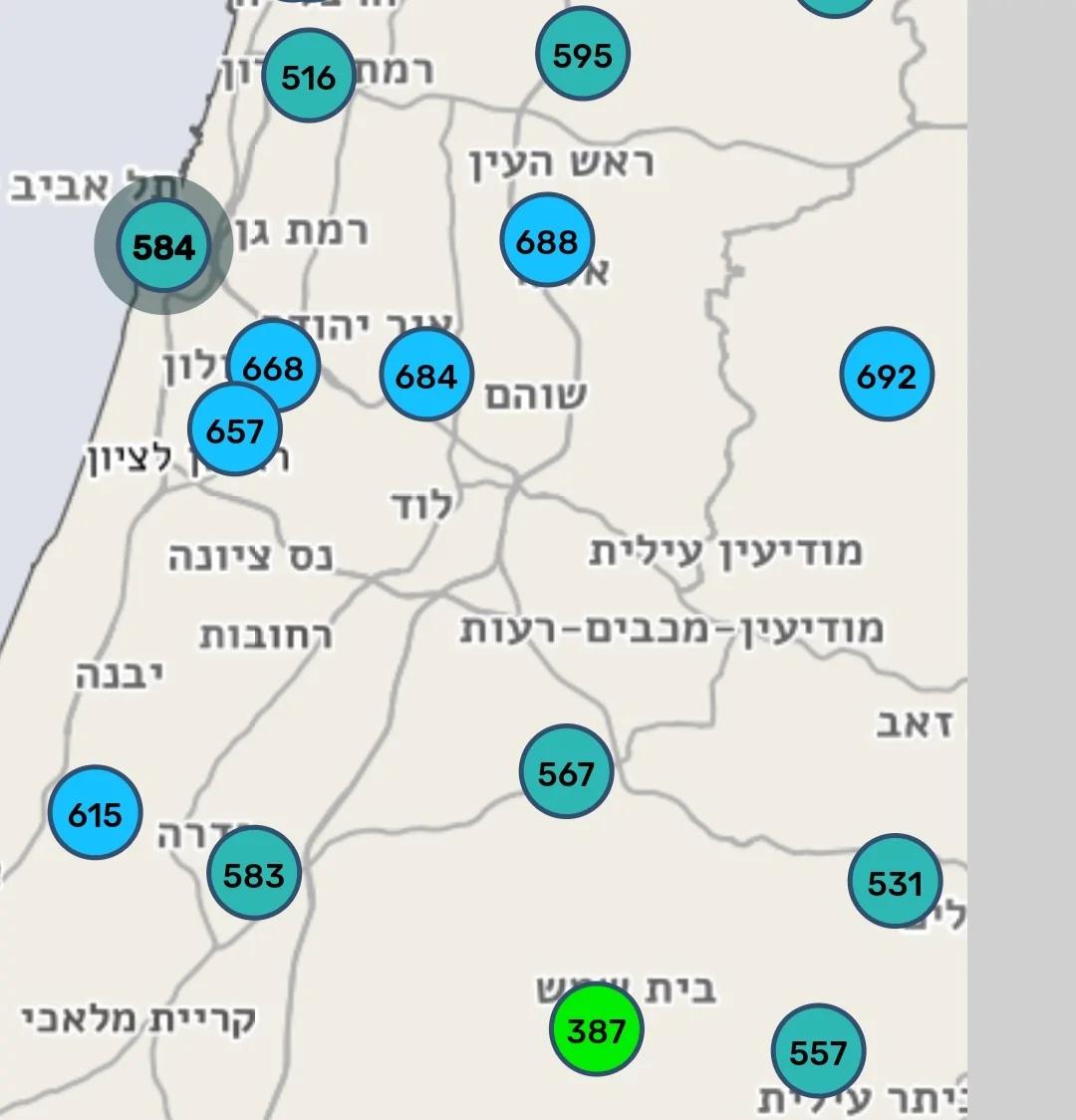Screen dimensions: 1076x1120
Task: Select the 692 station marker
Action: (887, 375)
